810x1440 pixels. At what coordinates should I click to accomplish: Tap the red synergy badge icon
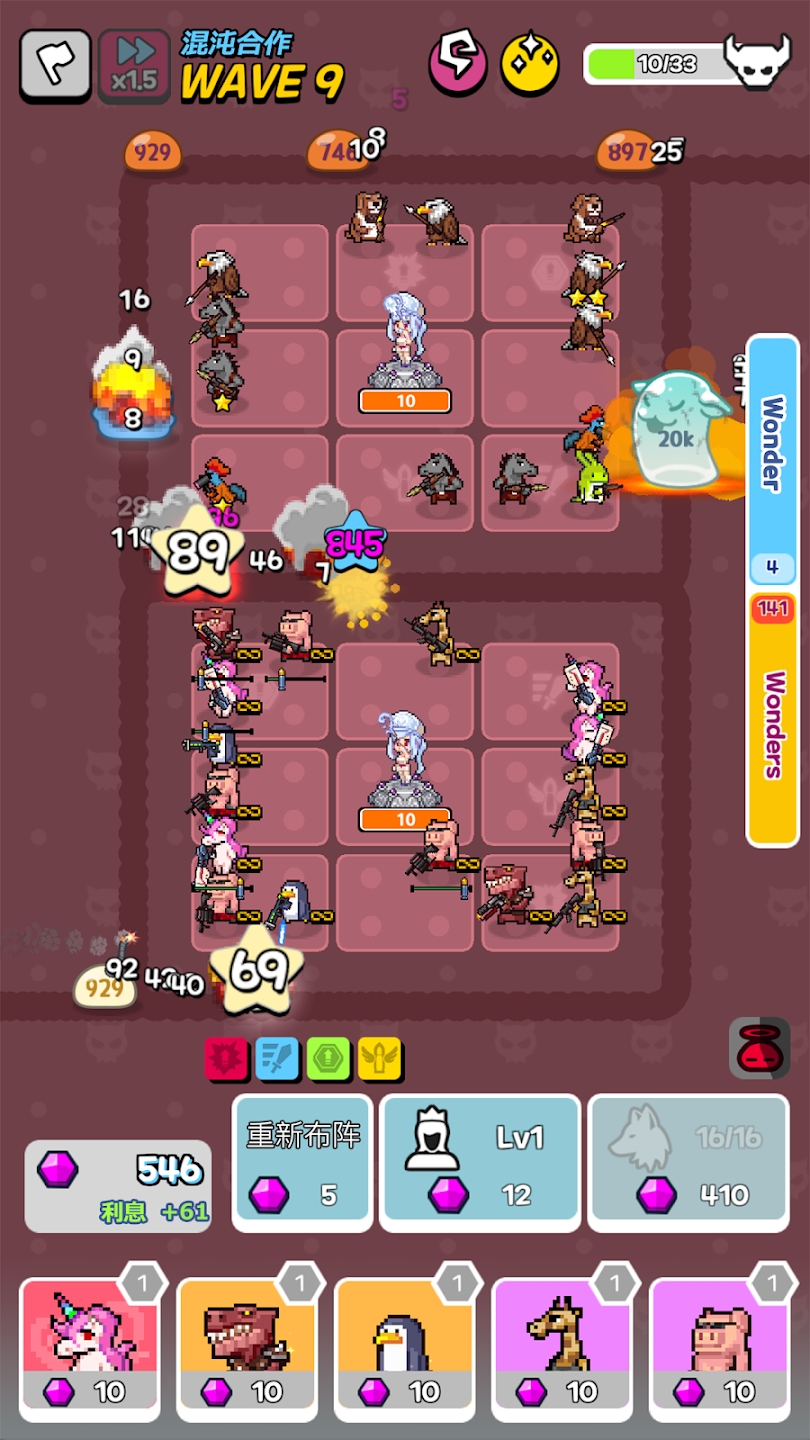tap(226, 1059)
